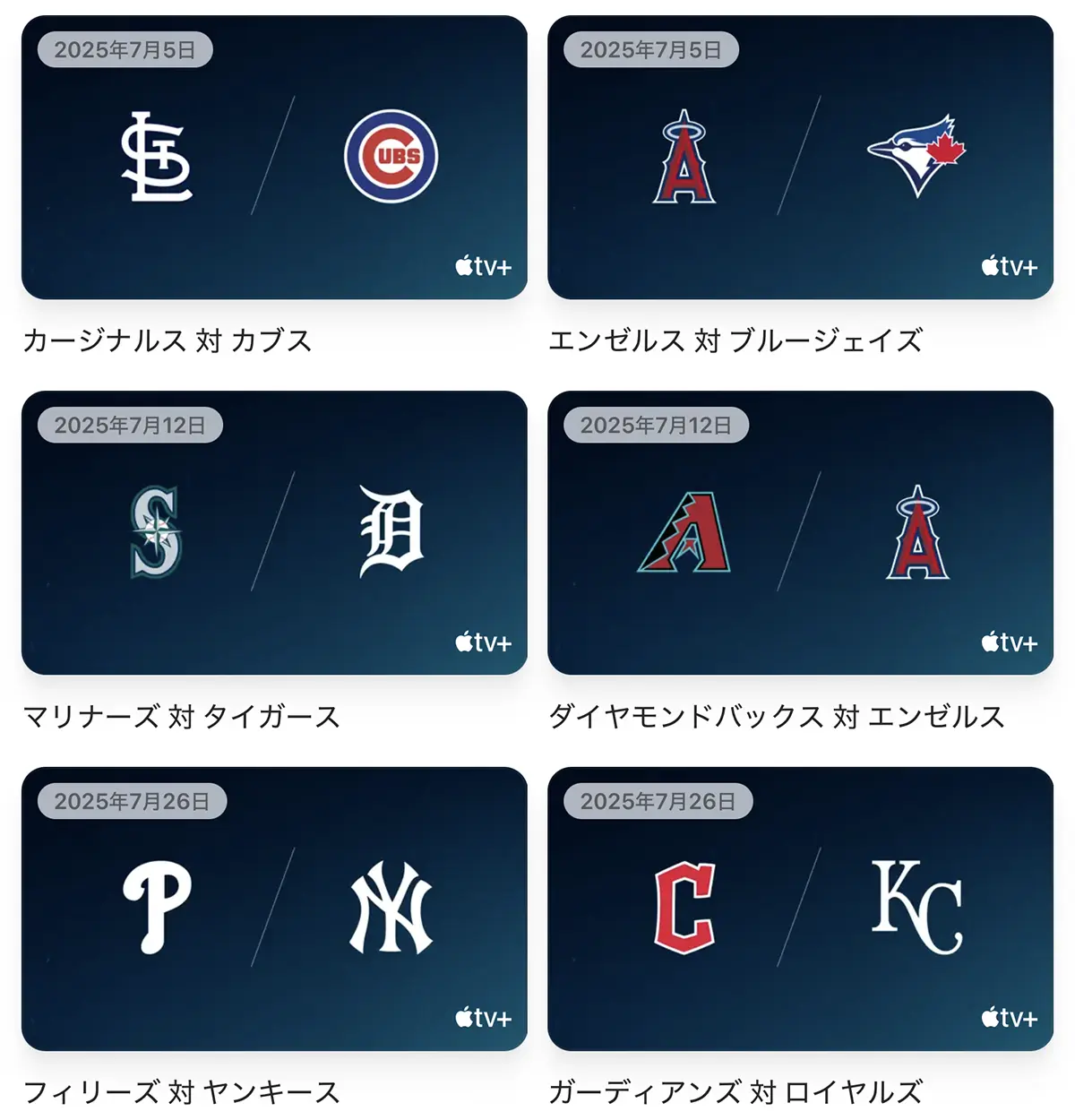Select the Angels vs Blue Jays game
Viewport: 1075px width, 1120px height.
tap(800, 158)
